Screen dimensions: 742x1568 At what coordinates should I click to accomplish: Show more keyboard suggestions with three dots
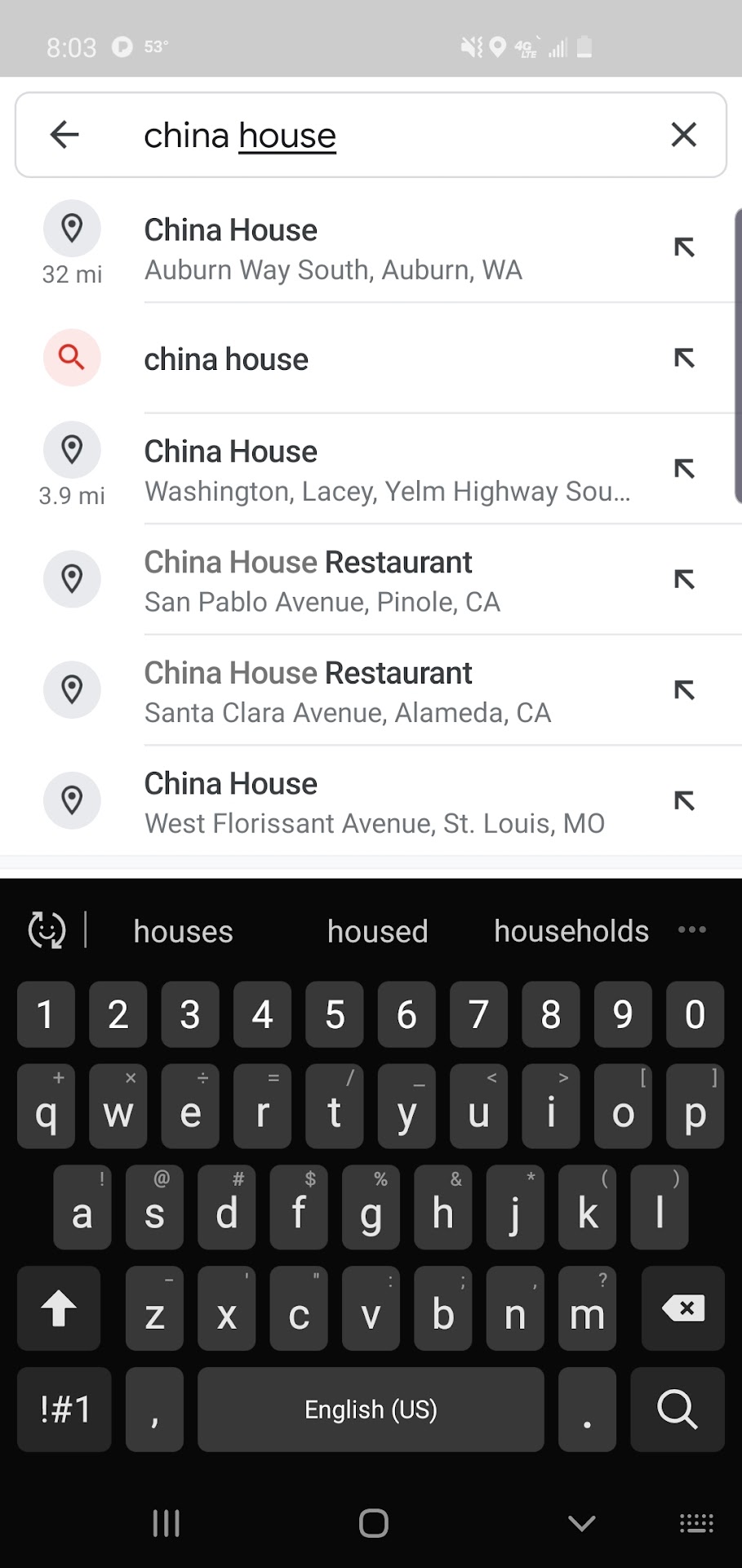coord(692,929)
